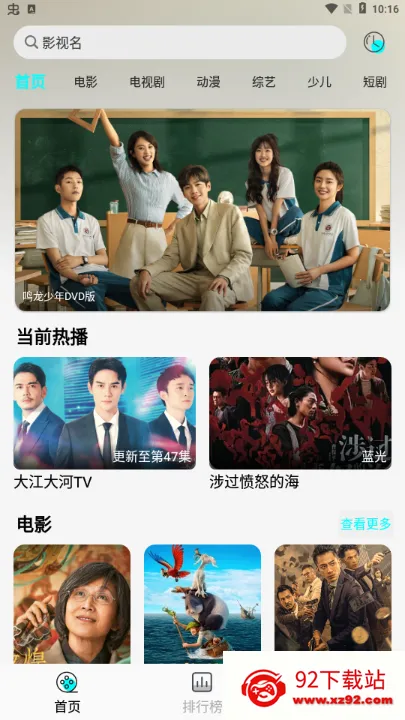Image resolution: width=405 pixels, height=720 pixels.
Task: Open the watch history clock icon
Action: (x=374, y=42)
